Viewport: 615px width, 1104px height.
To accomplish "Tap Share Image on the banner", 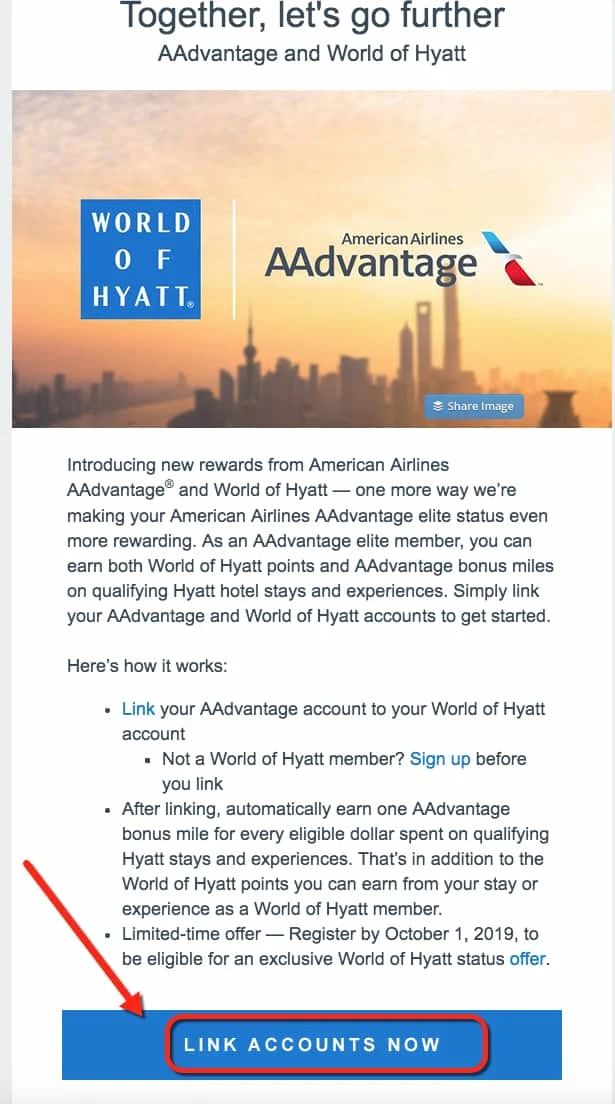I will (x=473, y=406).
